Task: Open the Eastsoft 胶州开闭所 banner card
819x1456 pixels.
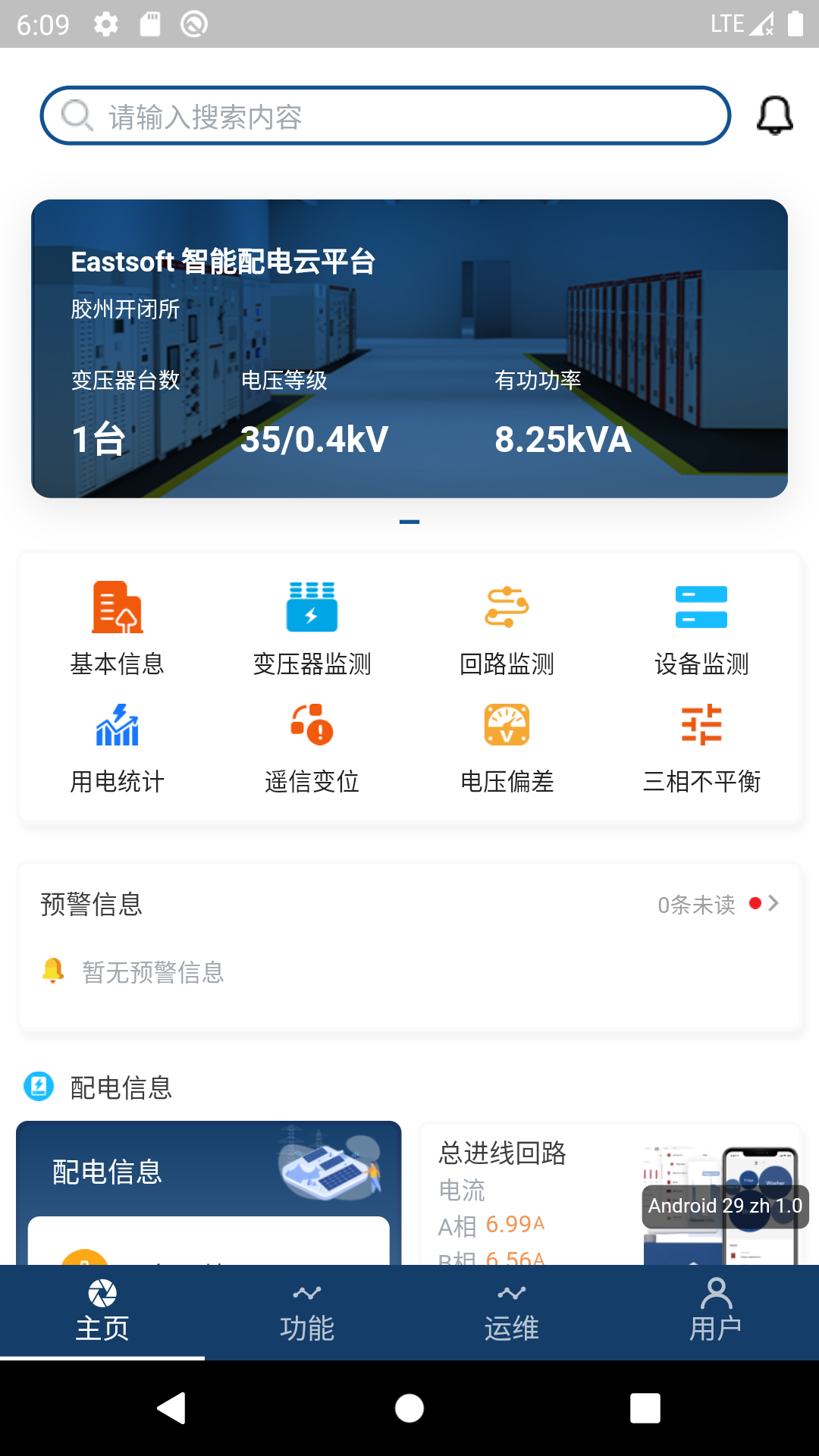Action: pos(409,349)
